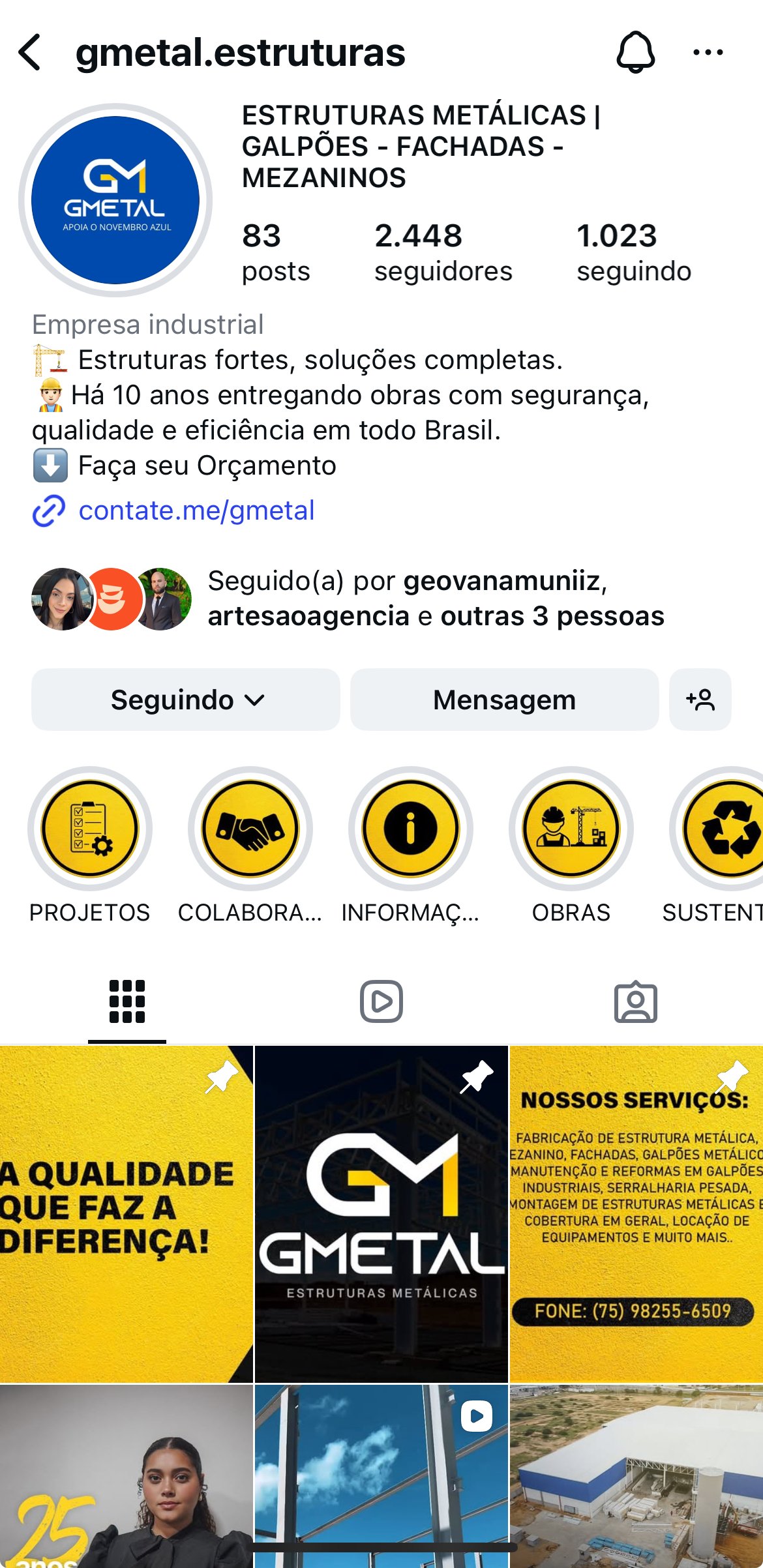
Task: Open the pinned GMetal logo post
Action: click(x=381, y=1214)
